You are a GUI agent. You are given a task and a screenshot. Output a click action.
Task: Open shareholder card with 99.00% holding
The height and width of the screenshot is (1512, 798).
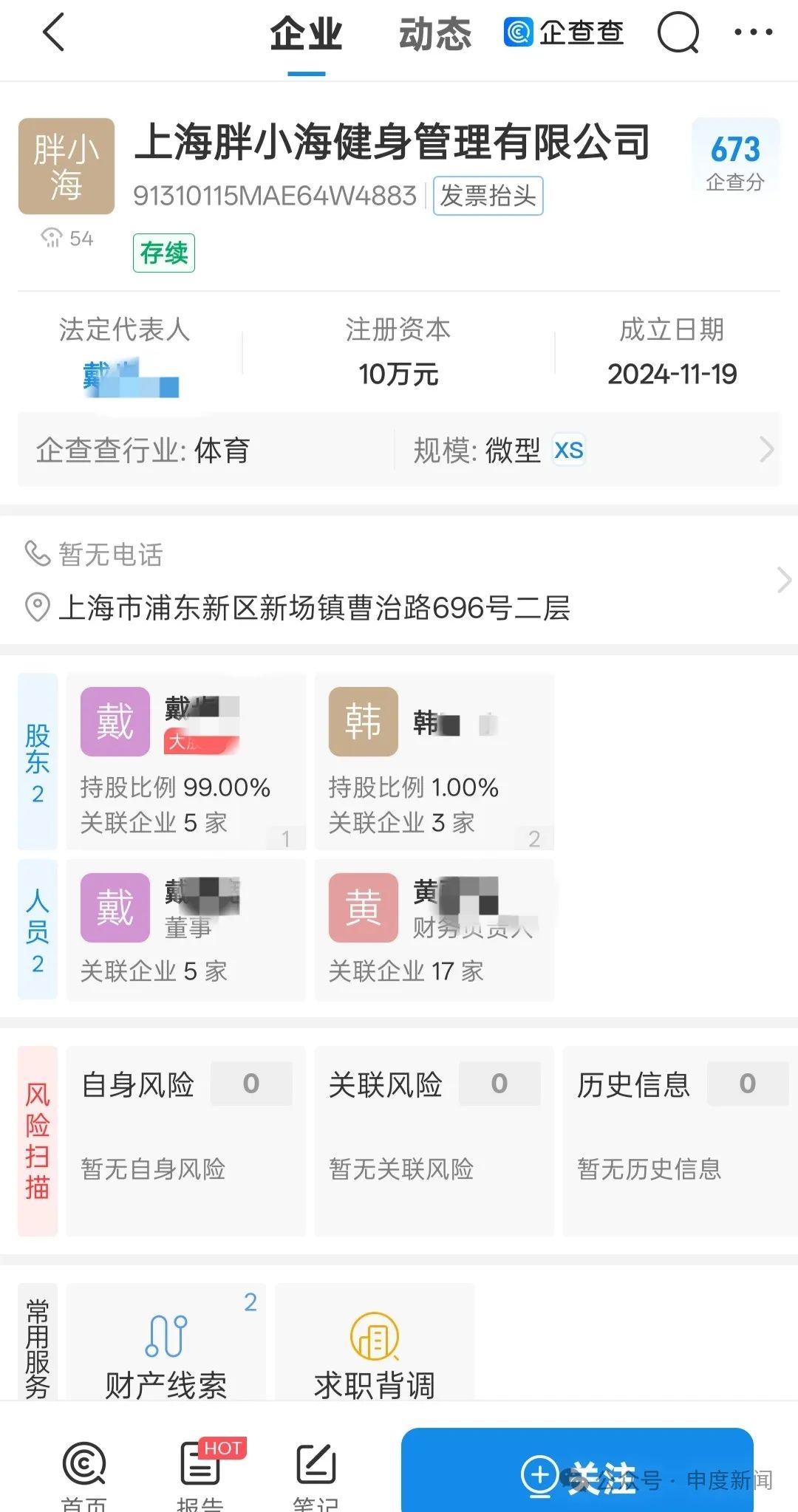tap(185, 762)
